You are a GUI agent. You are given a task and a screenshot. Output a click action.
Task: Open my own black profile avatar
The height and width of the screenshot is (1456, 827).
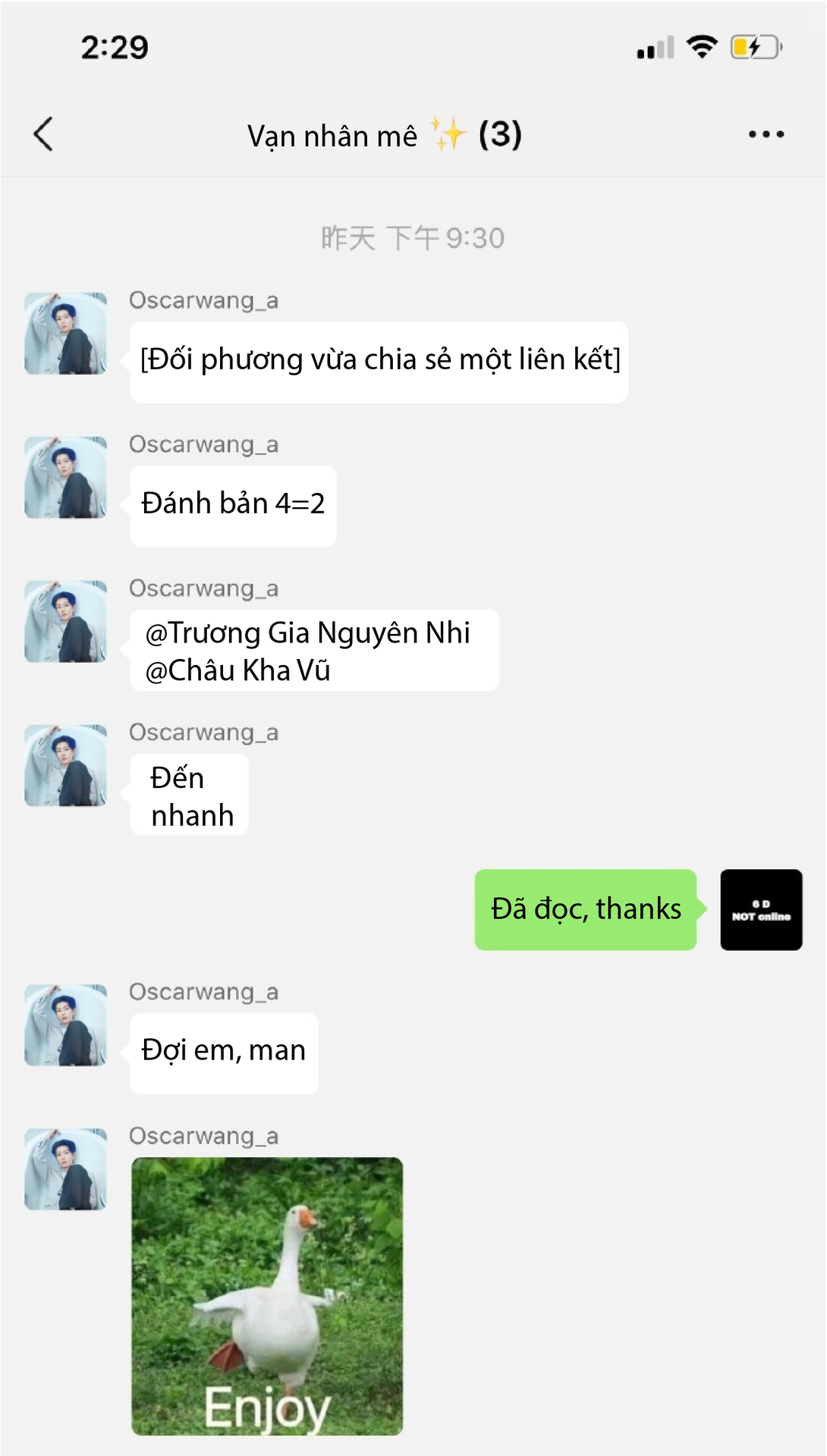click(x=761, y=909)
